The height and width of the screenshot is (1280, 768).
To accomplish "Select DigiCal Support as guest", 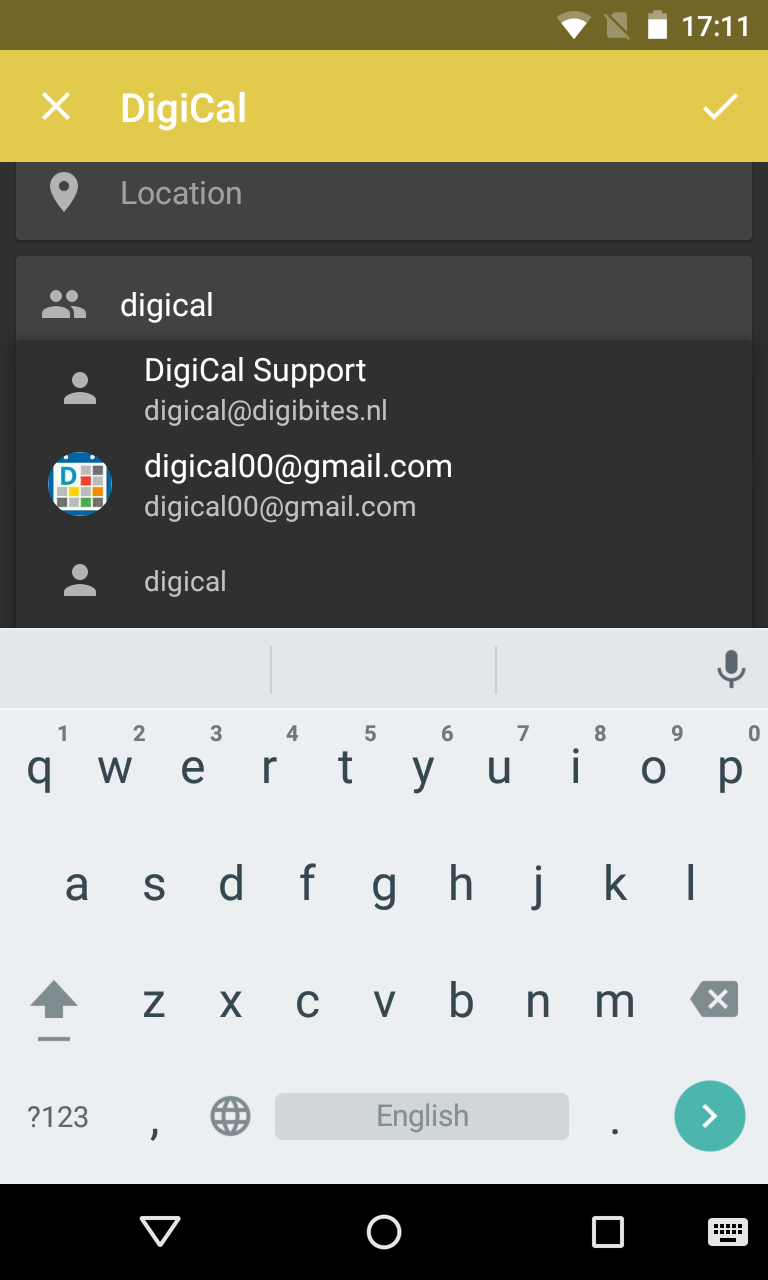I will click(384, 388).
